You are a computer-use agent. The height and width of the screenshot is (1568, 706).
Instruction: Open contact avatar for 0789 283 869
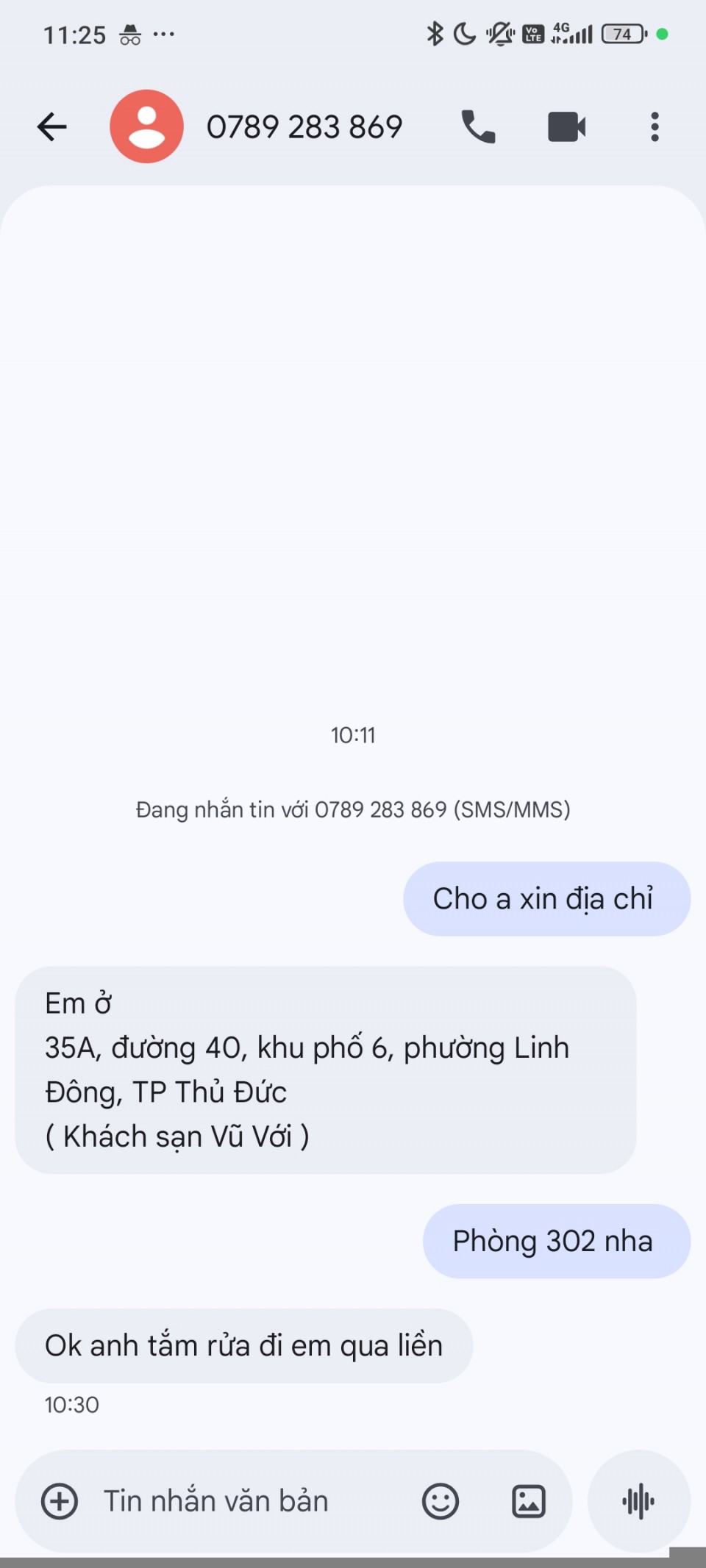pyautogui.click(x=146, y=126)
